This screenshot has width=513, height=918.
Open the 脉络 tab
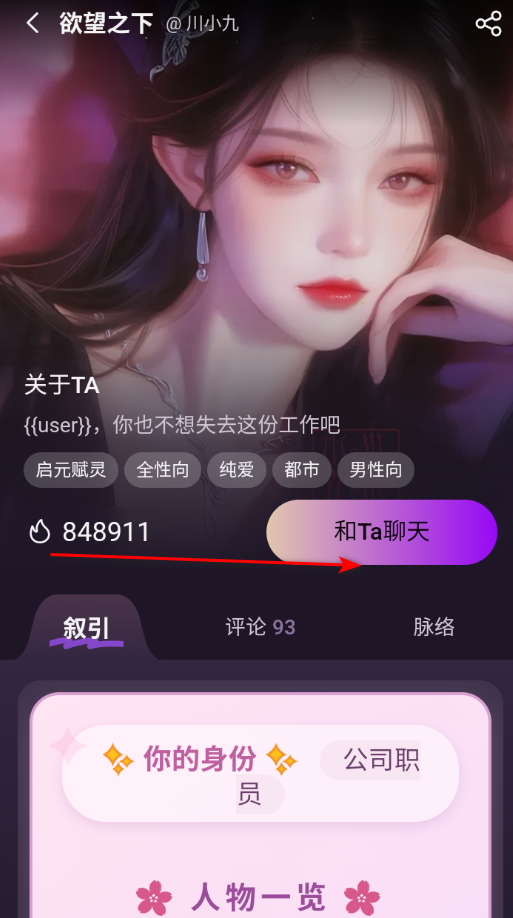[434, 627]
